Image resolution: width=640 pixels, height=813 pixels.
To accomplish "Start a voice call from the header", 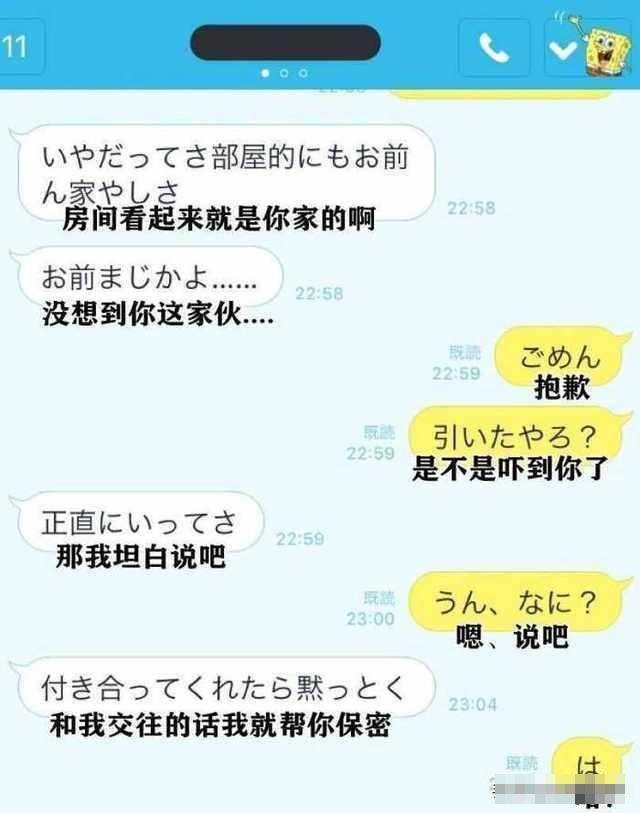I will [x=493, y=46].
